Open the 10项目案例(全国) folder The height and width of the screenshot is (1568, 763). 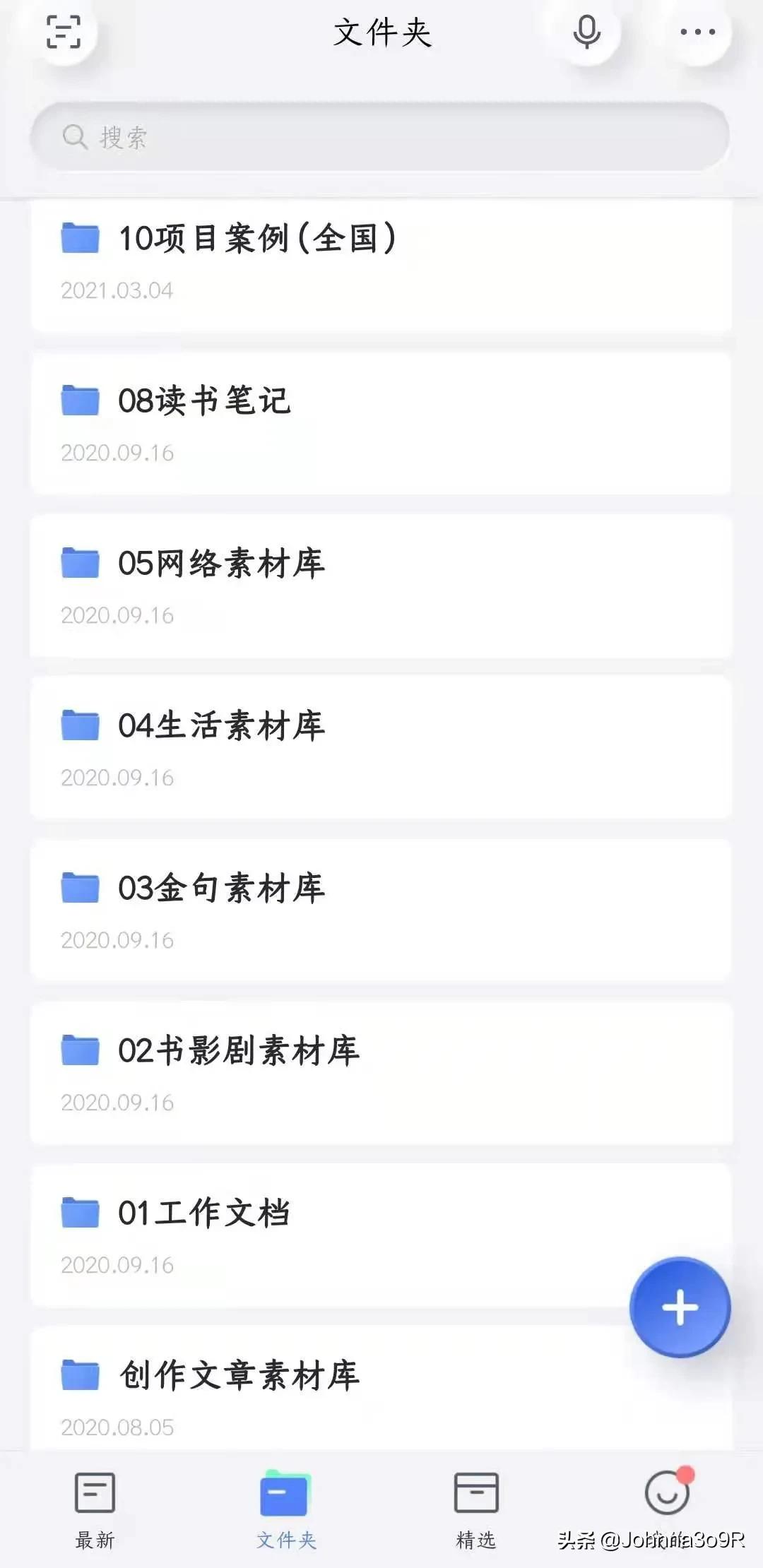tap(254, 238)
